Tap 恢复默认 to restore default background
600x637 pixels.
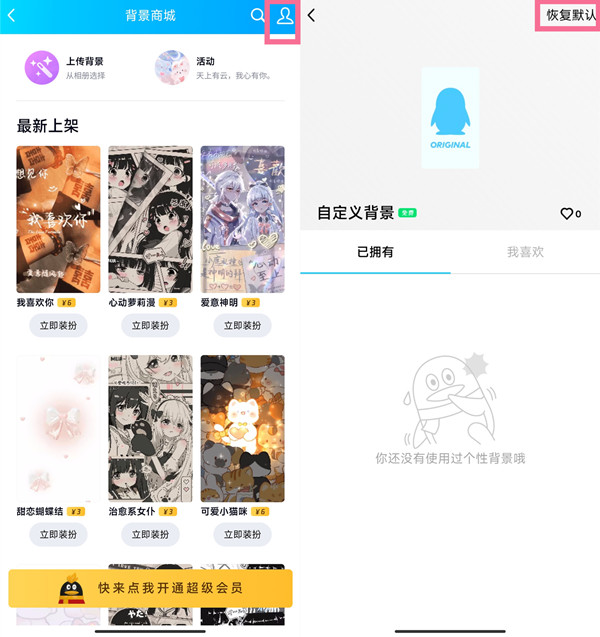click(568, 16)
